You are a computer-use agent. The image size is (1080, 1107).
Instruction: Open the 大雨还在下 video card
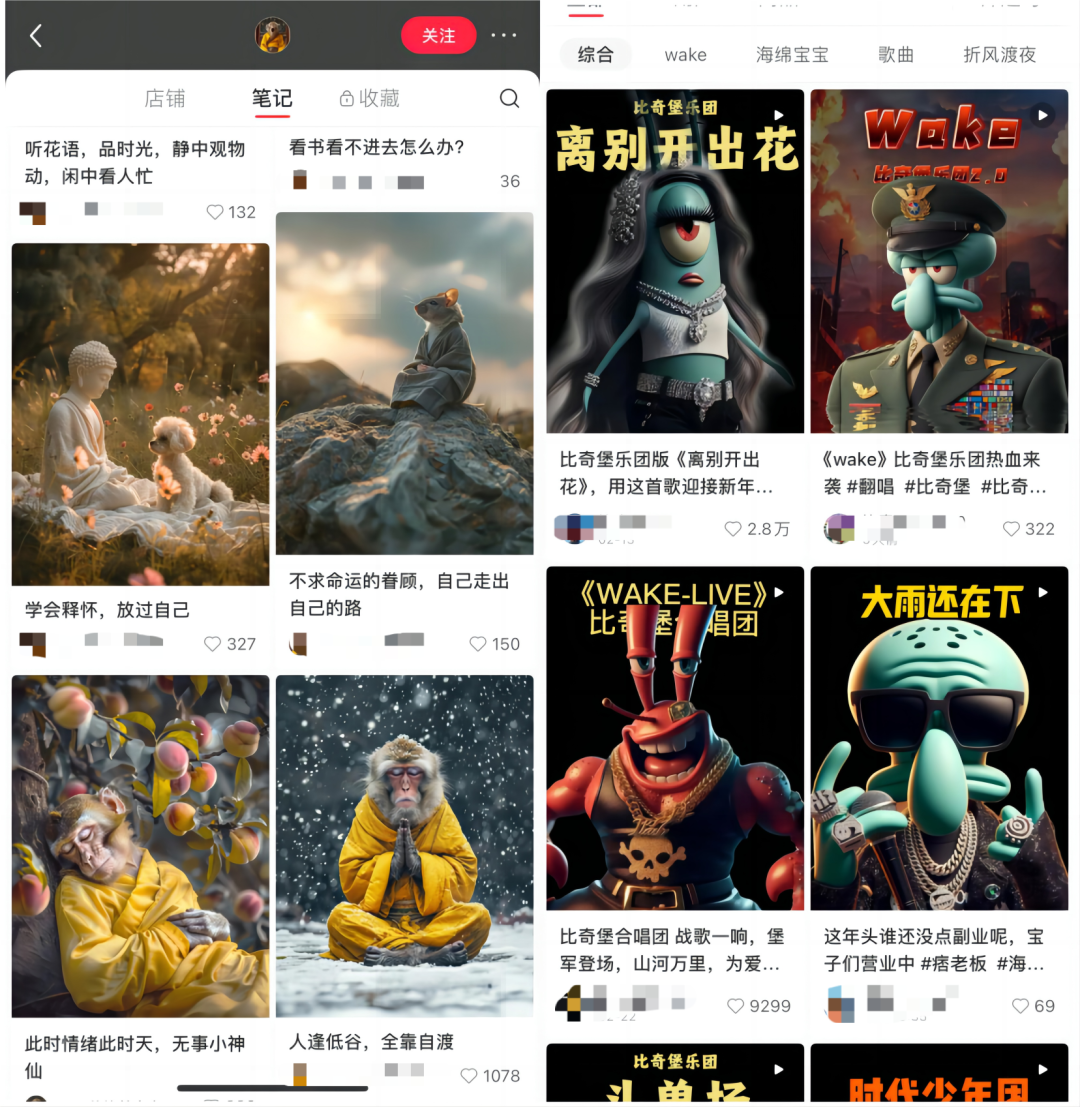pos(939,738)
